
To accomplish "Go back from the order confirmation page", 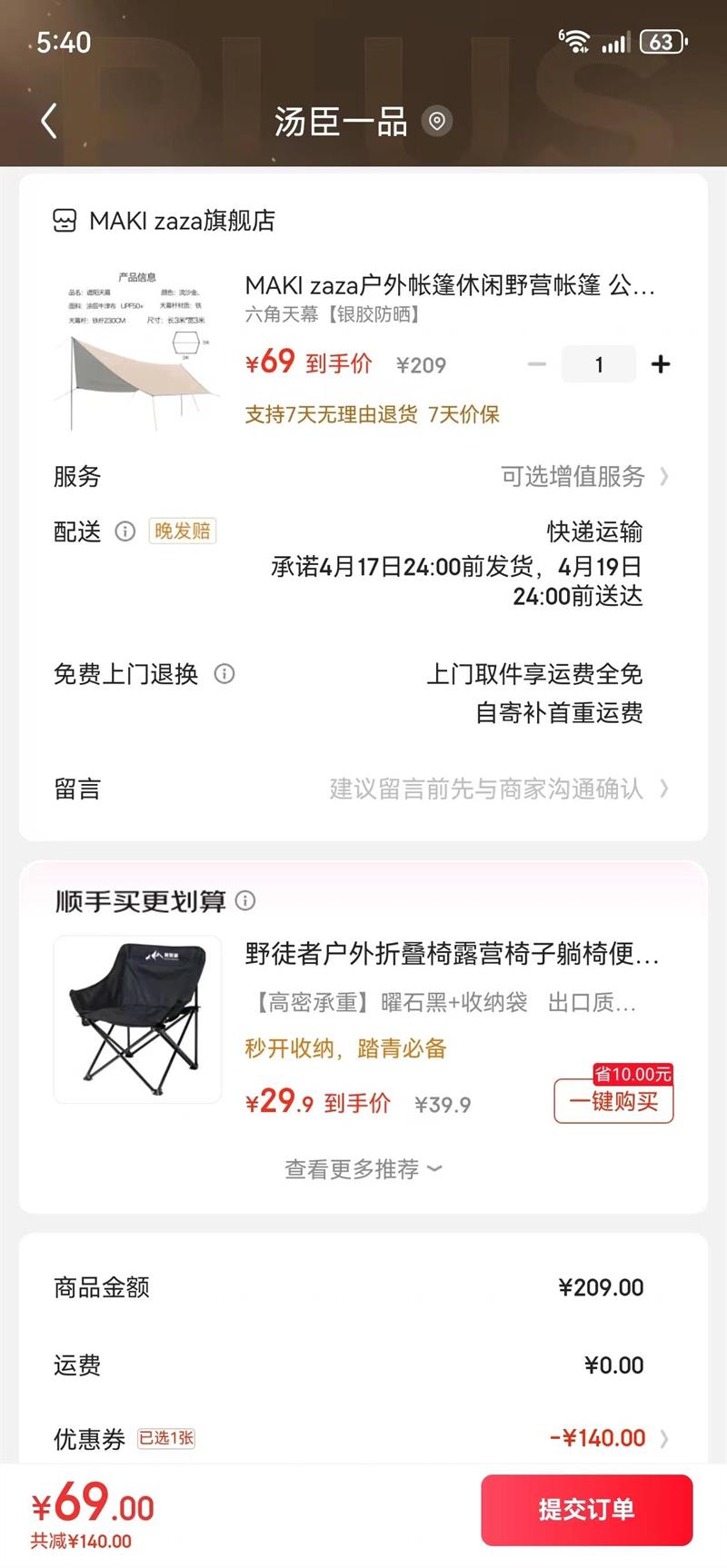I will [49, 121].
